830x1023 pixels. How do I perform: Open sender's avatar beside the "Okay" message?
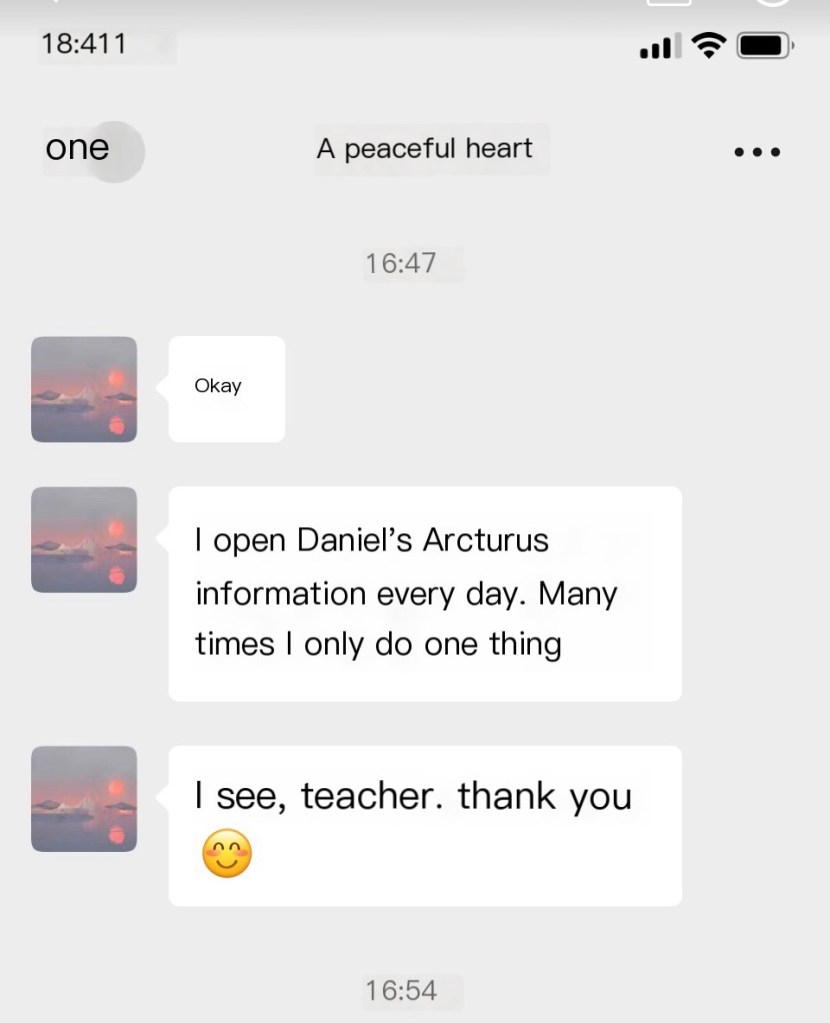[84, 389]
